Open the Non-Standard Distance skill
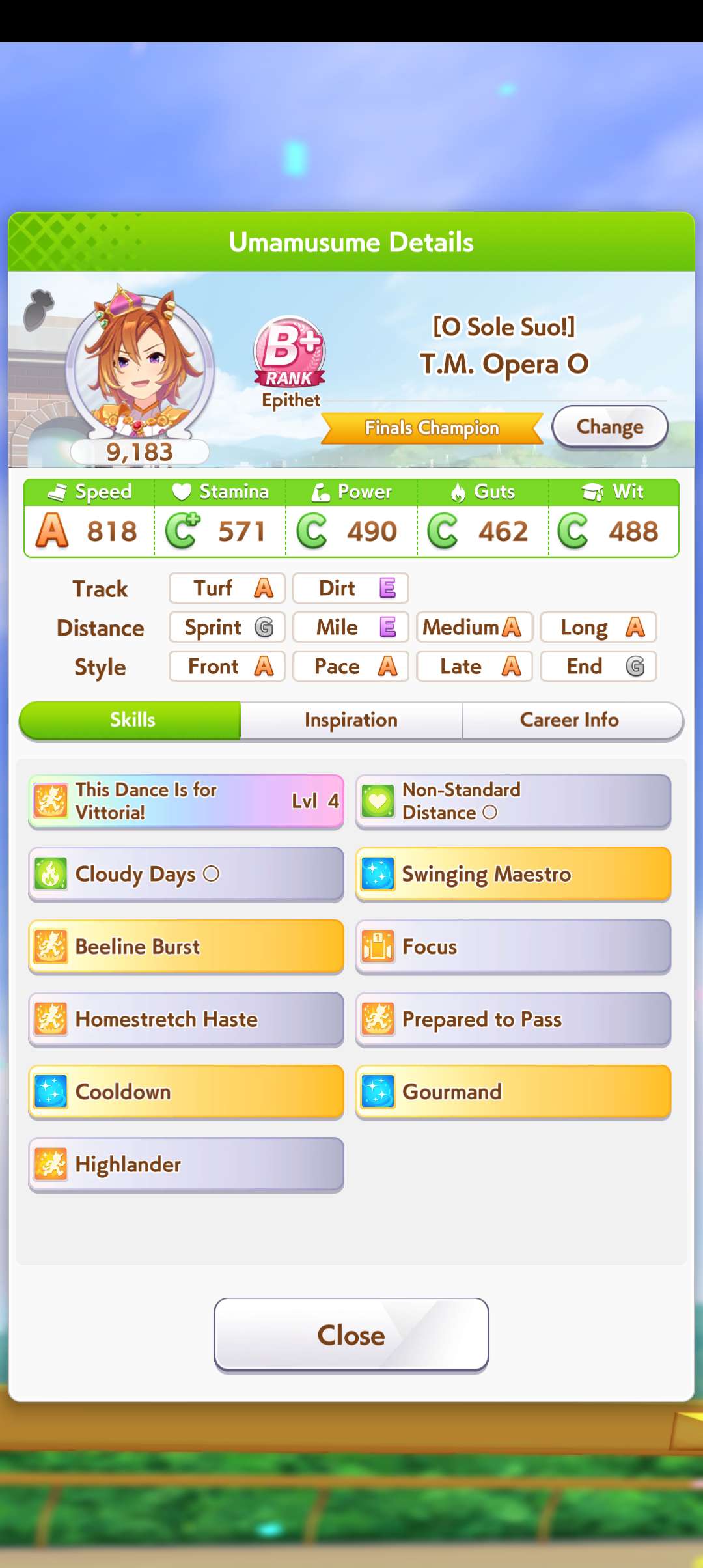 coord(513,801)
